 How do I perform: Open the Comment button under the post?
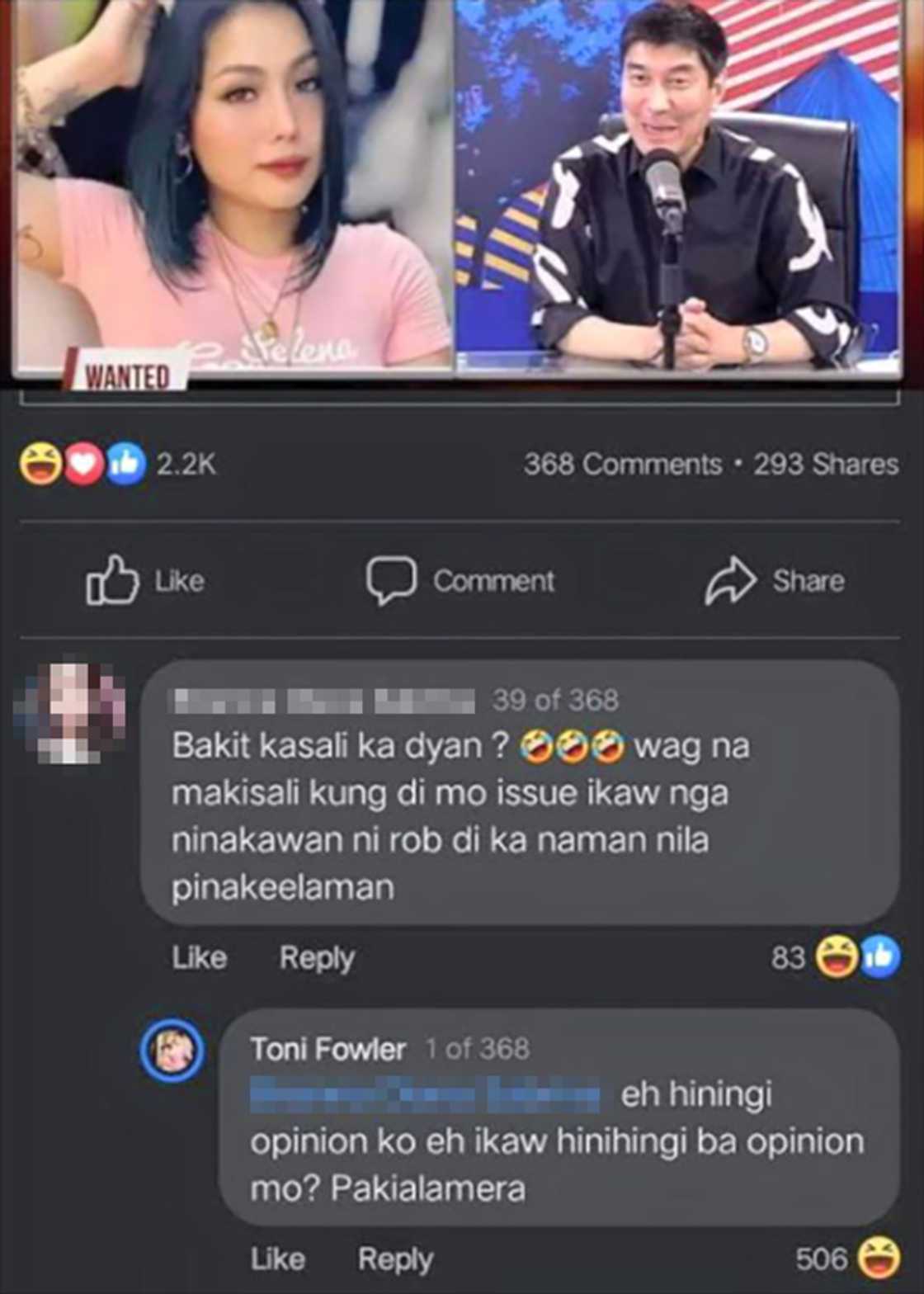coord(461,580)
